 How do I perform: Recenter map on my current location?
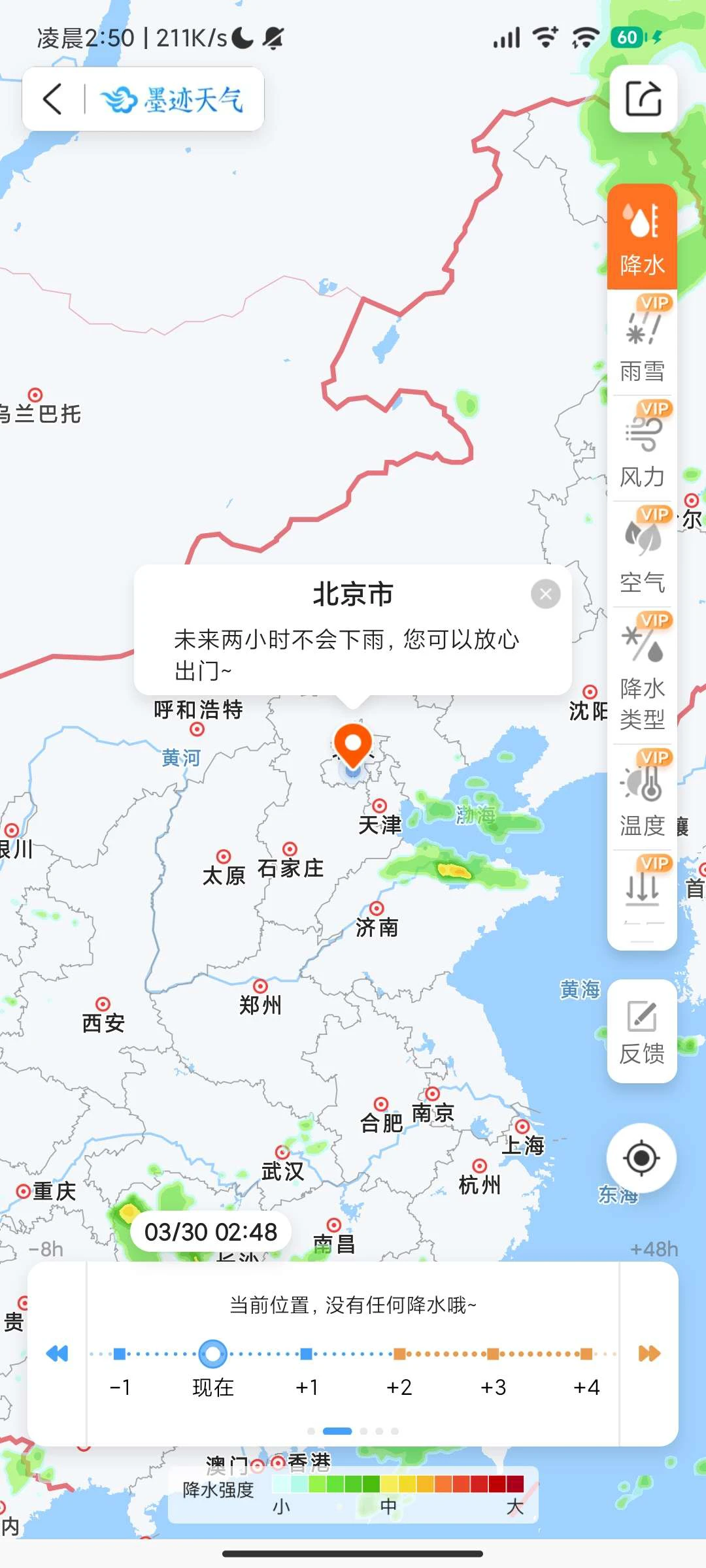[641, 1158]
